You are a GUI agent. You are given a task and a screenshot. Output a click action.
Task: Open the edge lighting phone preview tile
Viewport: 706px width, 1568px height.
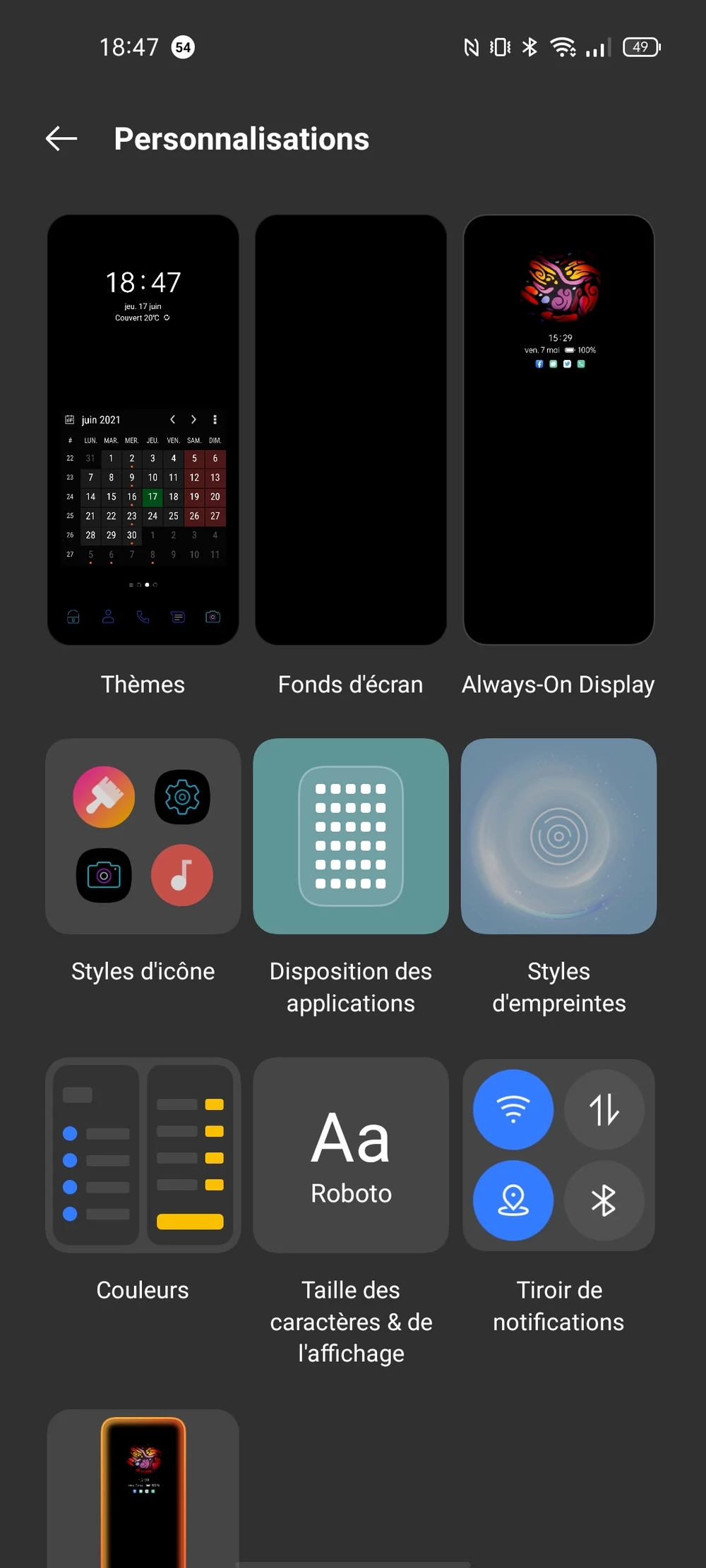pyautogui.click(x=143, y=1489)
